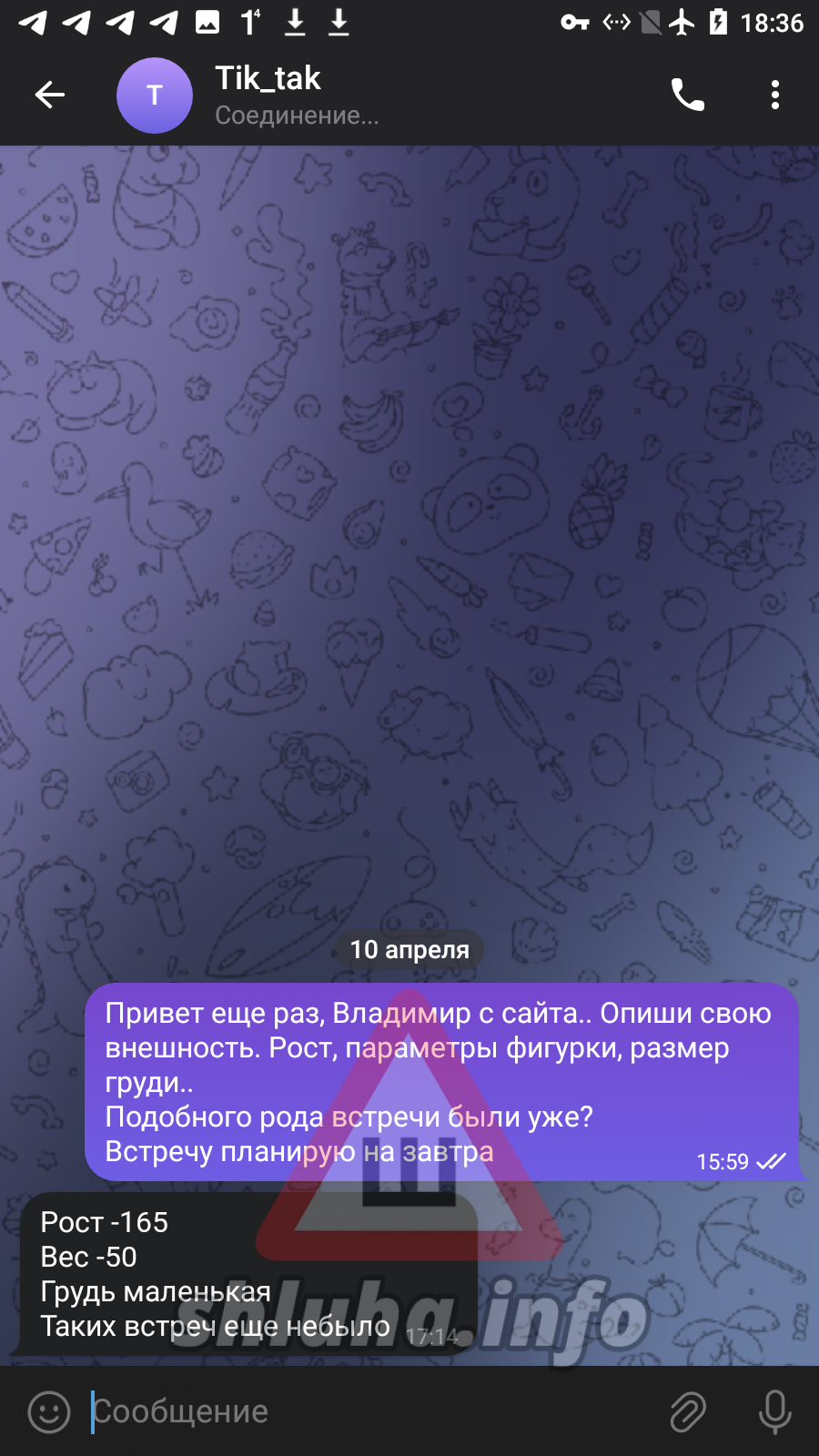The width and height of the screenshot is (819, 1456).
Task: Go back to the chat list
Action: [50, 95]
